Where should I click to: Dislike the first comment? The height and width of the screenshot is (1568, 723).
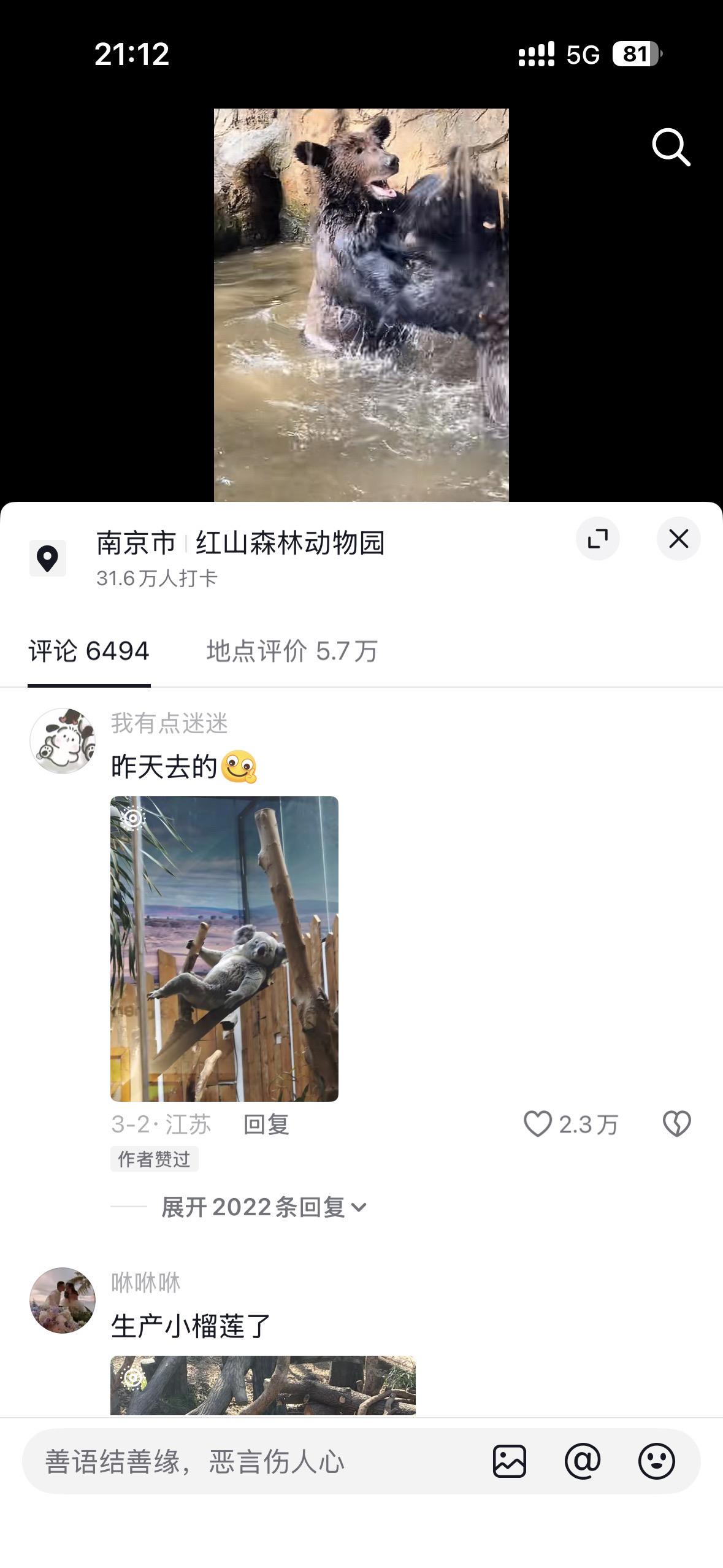click(676, 1123)
